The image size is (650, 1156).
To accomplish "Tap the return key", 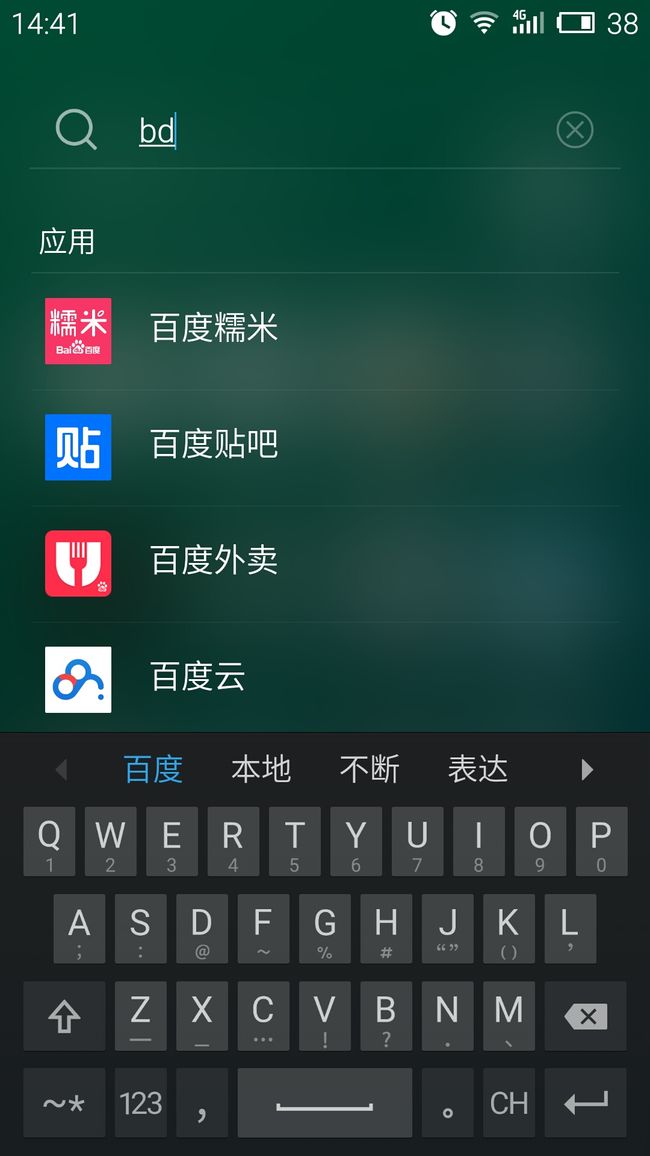I will [x=585, y=1103].
